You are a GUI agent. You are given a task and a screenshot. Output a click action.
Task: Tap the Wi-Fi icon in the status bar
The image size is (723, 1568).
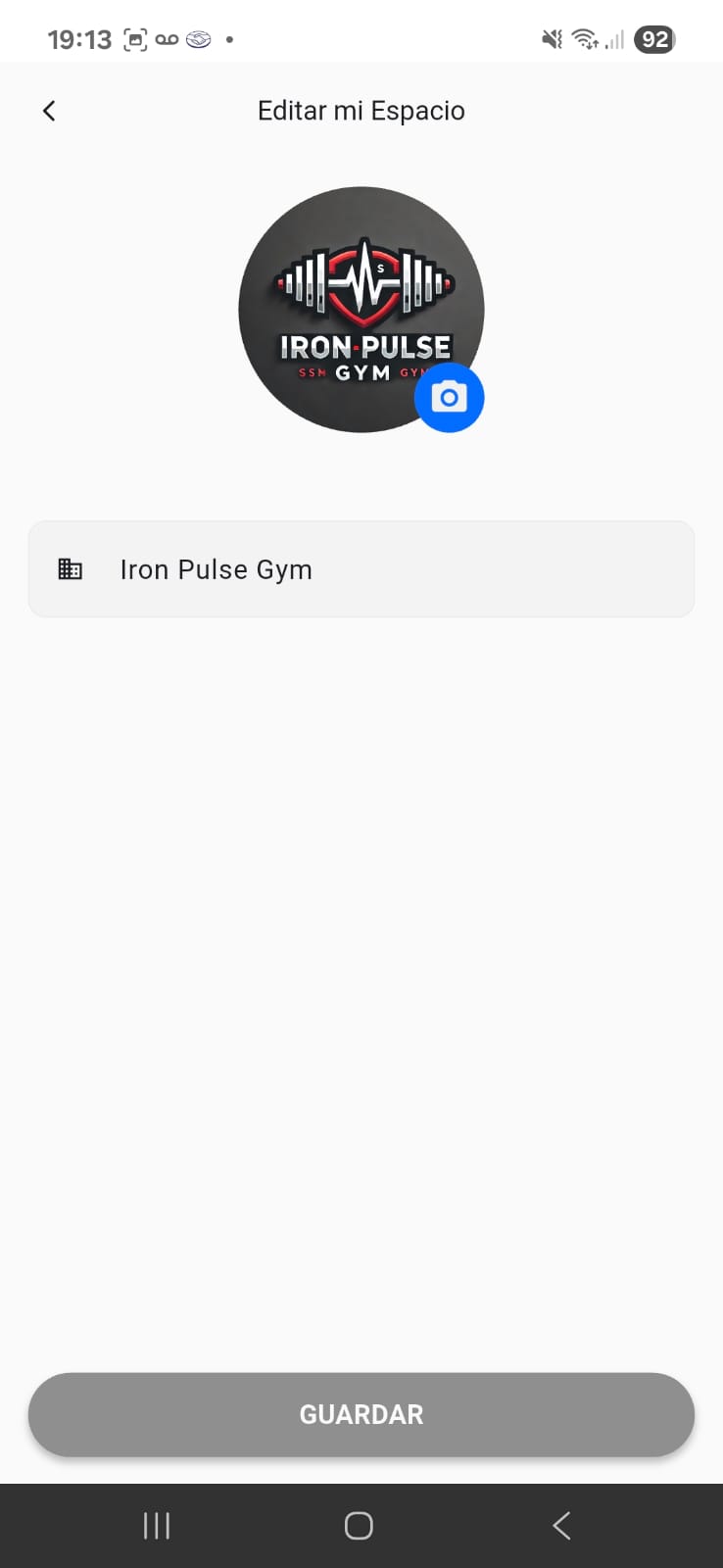point(584,37)
